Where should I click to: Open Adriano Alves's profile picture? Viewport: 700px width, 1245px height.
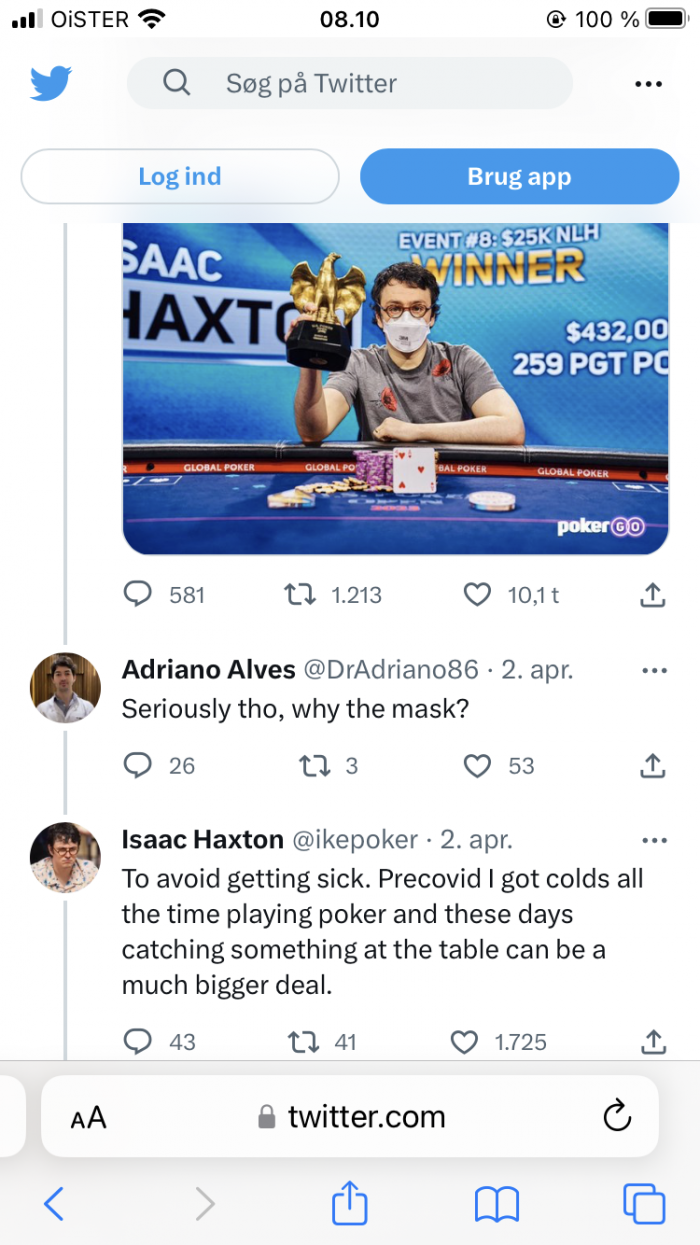[x=66, y=687]
